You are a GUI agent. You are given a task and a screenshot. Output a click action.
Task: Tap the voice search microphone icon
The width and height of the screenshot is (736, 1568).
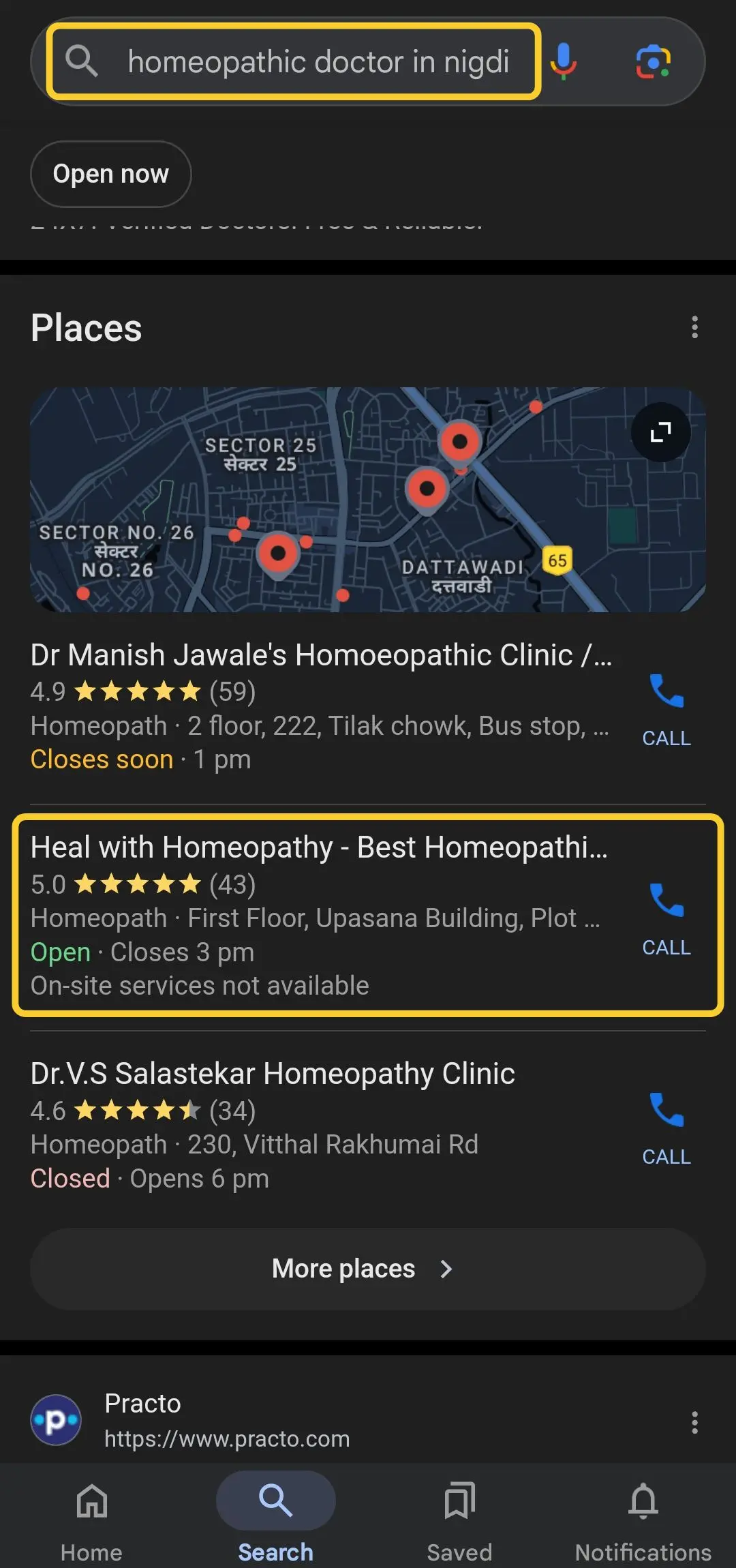563,61
